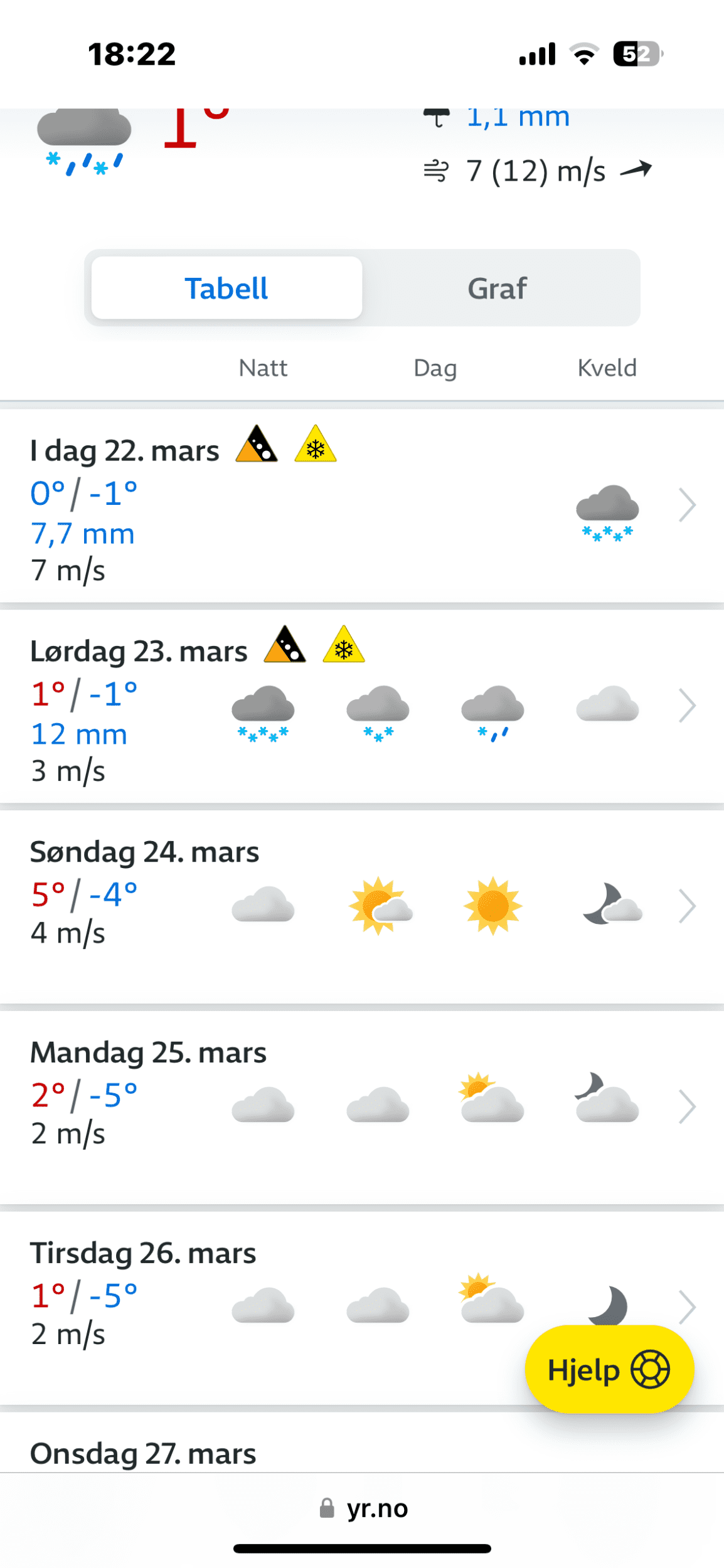Open snow warning for Lørdag 23. mars
The height and width of the screenshot is (1568, 724).
tap(344, 645)
